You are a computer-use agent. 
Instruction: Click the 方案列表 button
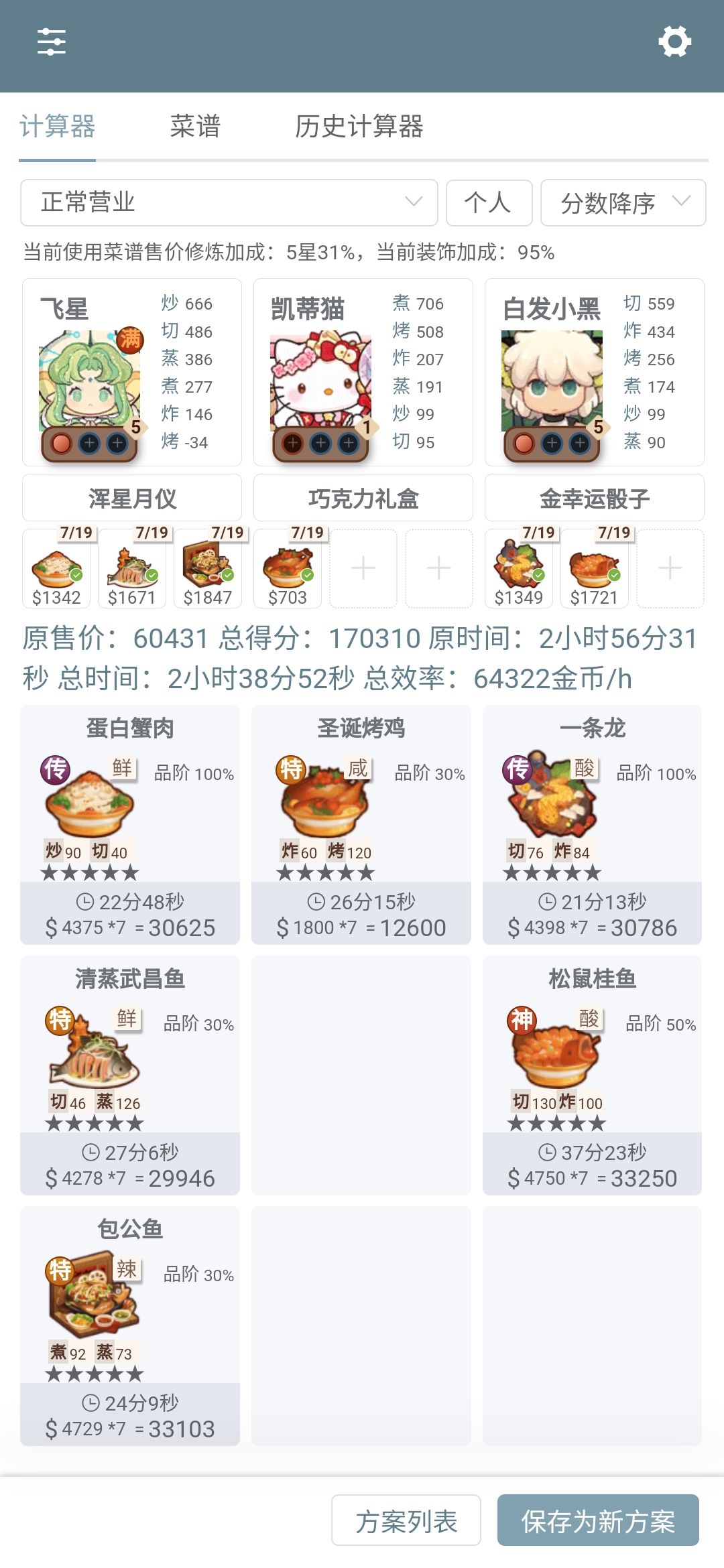tap(406, 1522)
